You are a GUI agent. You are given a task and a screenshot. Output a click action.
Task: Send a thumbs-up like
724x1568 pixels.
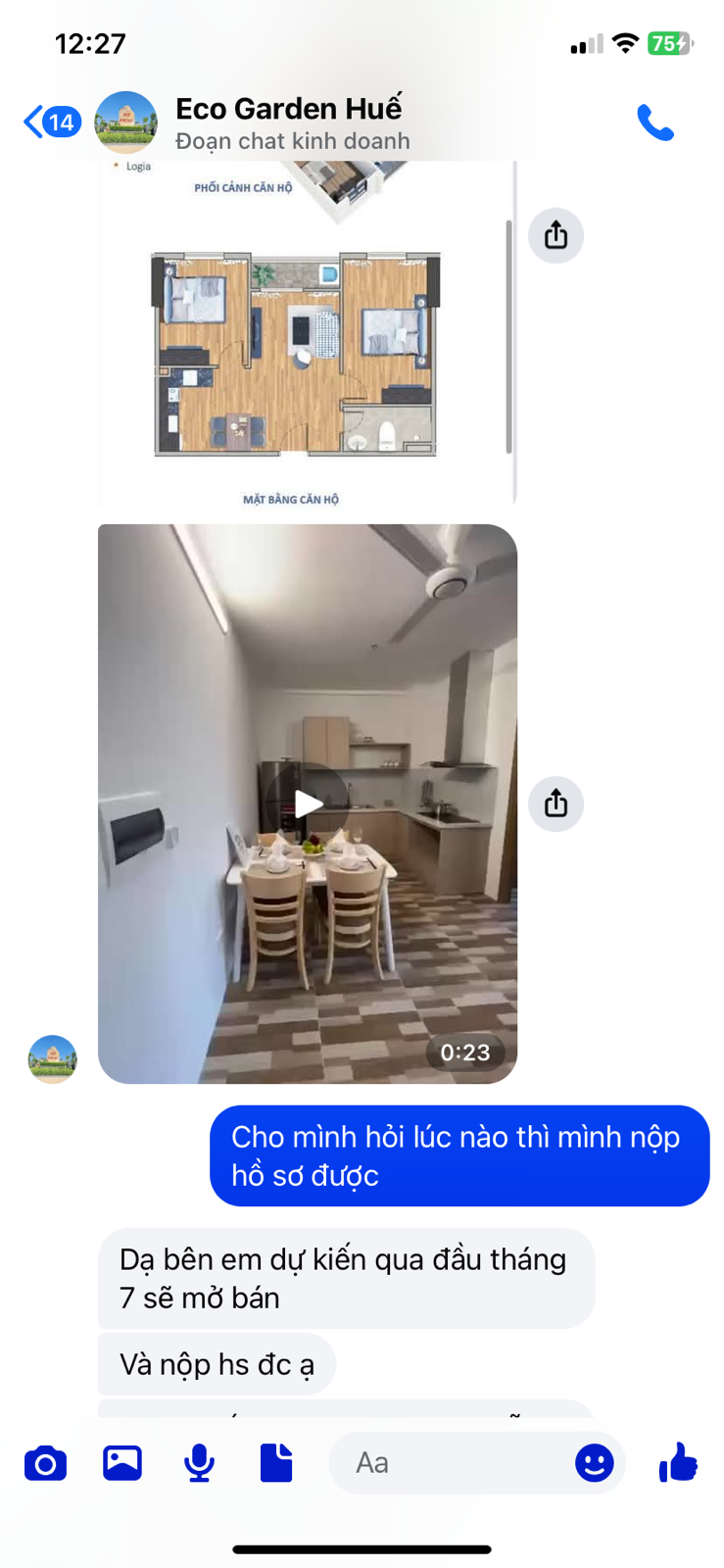(x=678, y=1463)
